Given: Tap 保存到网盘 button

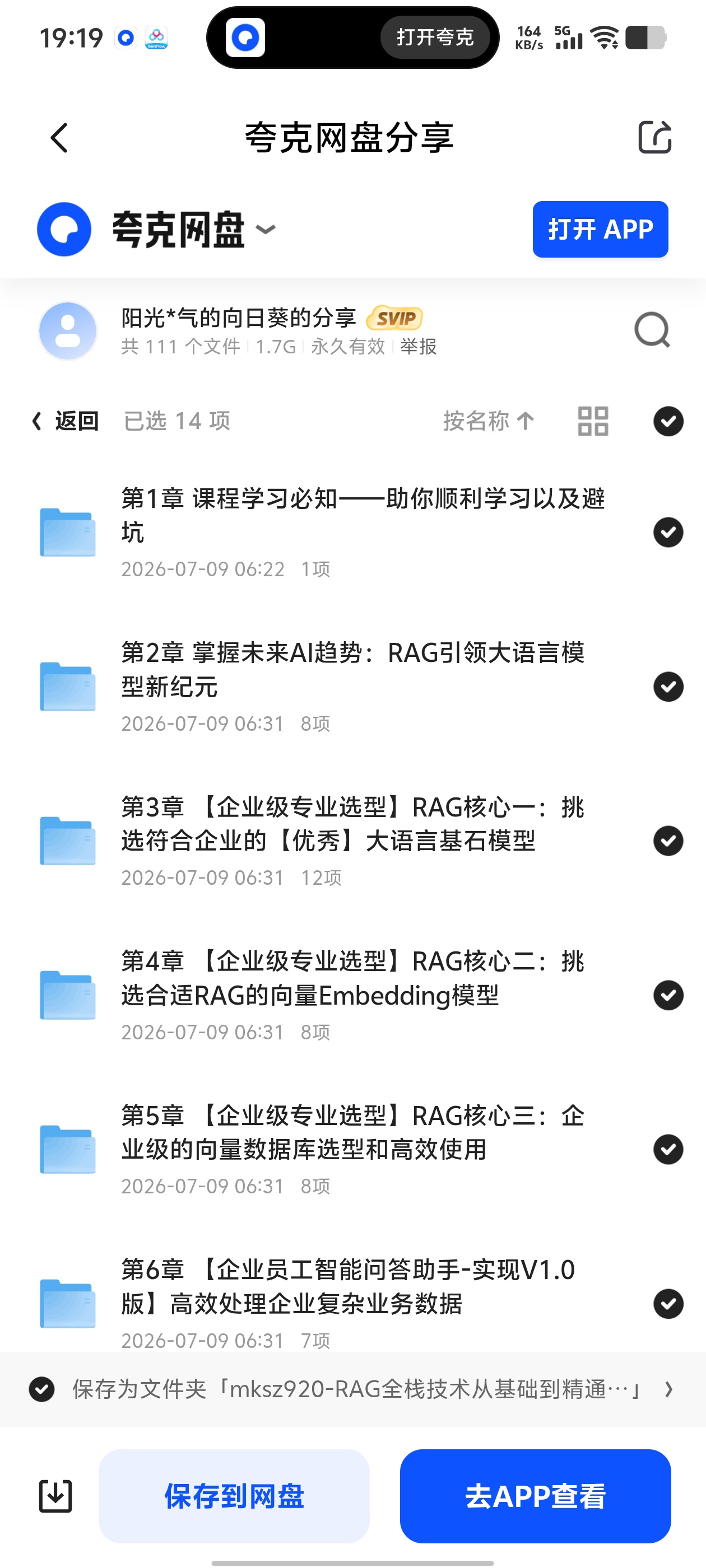Looking at the screenshot, I should [234, 1496].
